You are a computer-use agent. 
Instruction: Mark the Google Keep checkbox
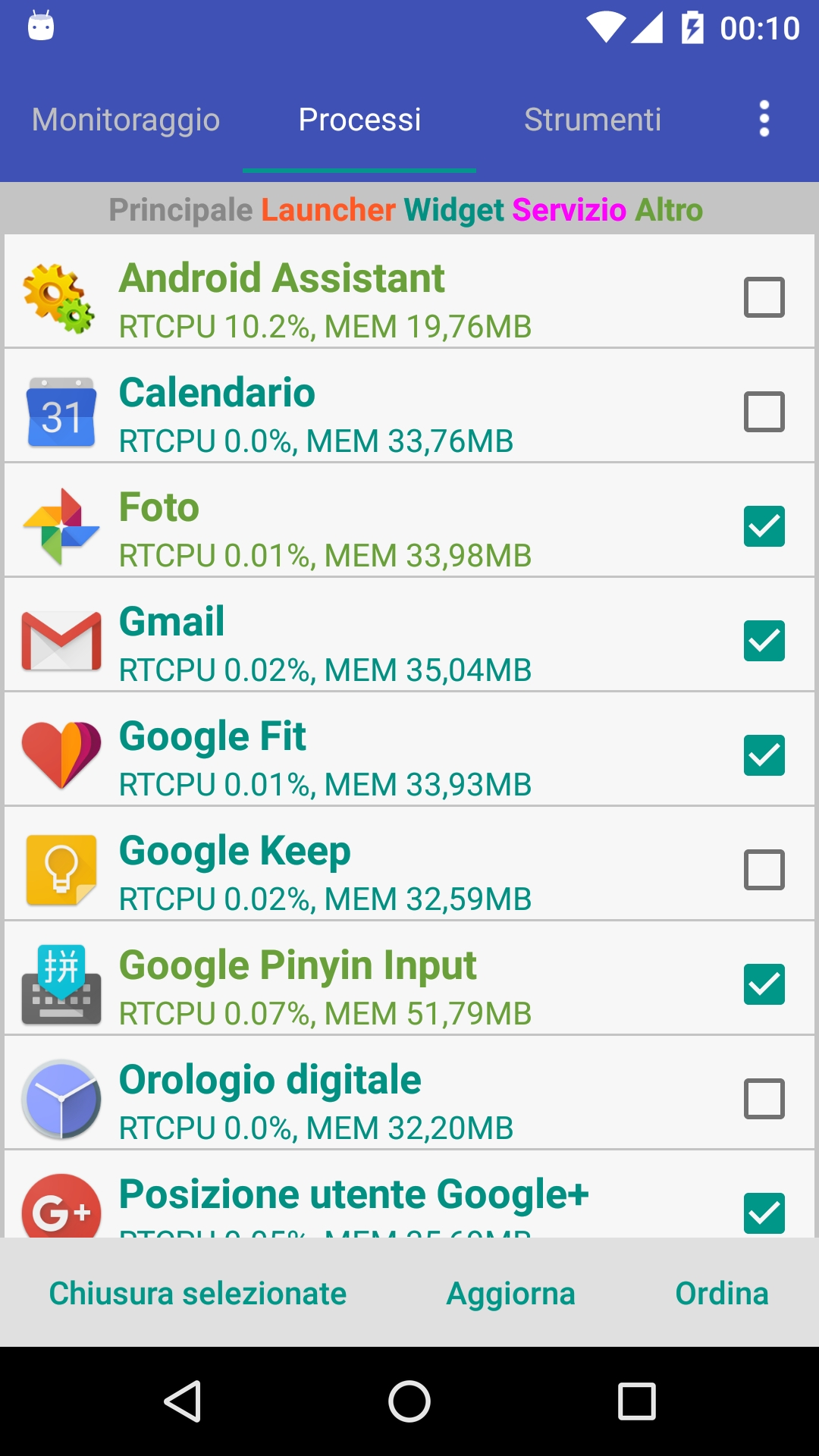coord(764,870)
